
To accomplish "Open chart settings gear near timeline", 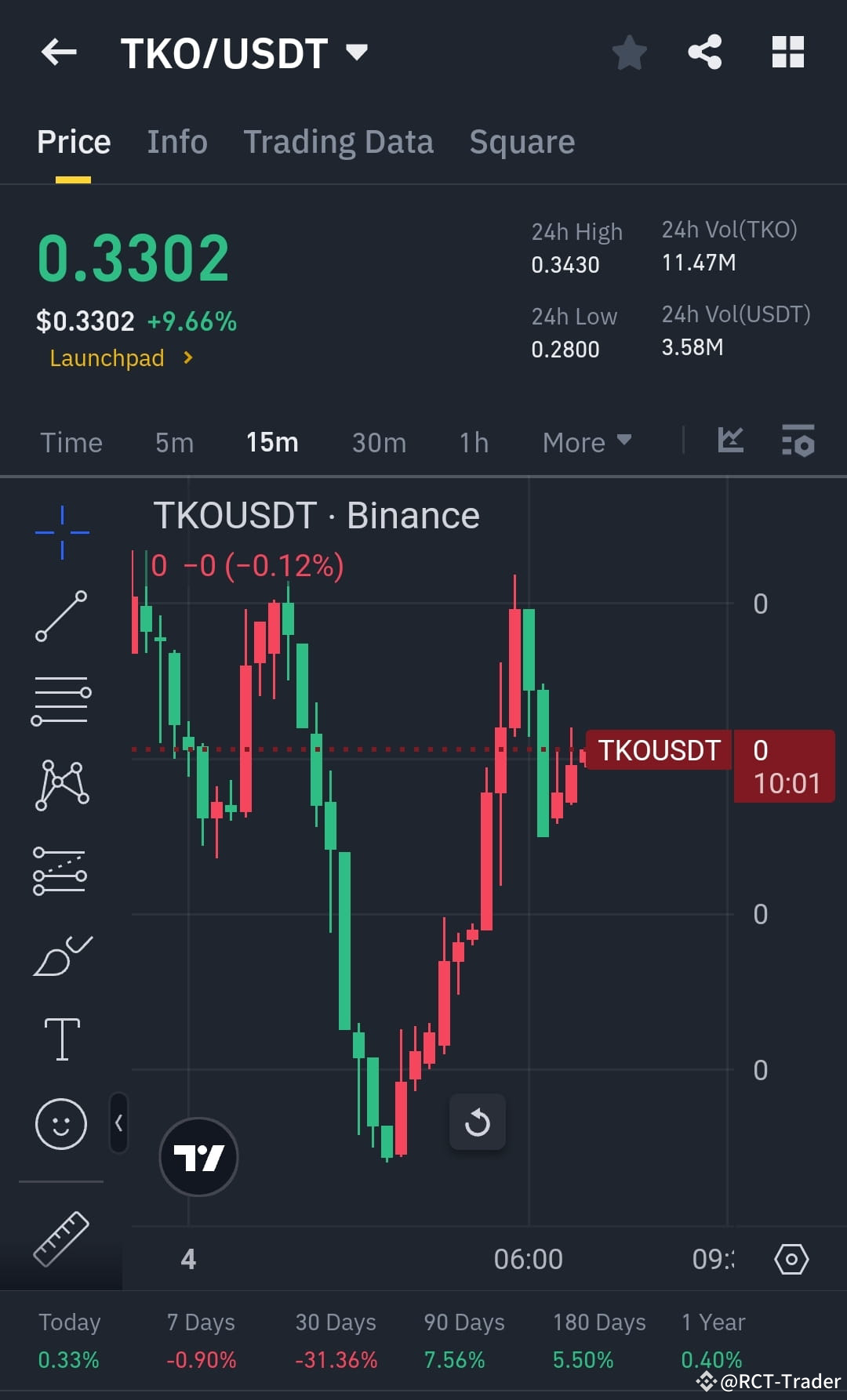I will click(x=791, y=1260).
